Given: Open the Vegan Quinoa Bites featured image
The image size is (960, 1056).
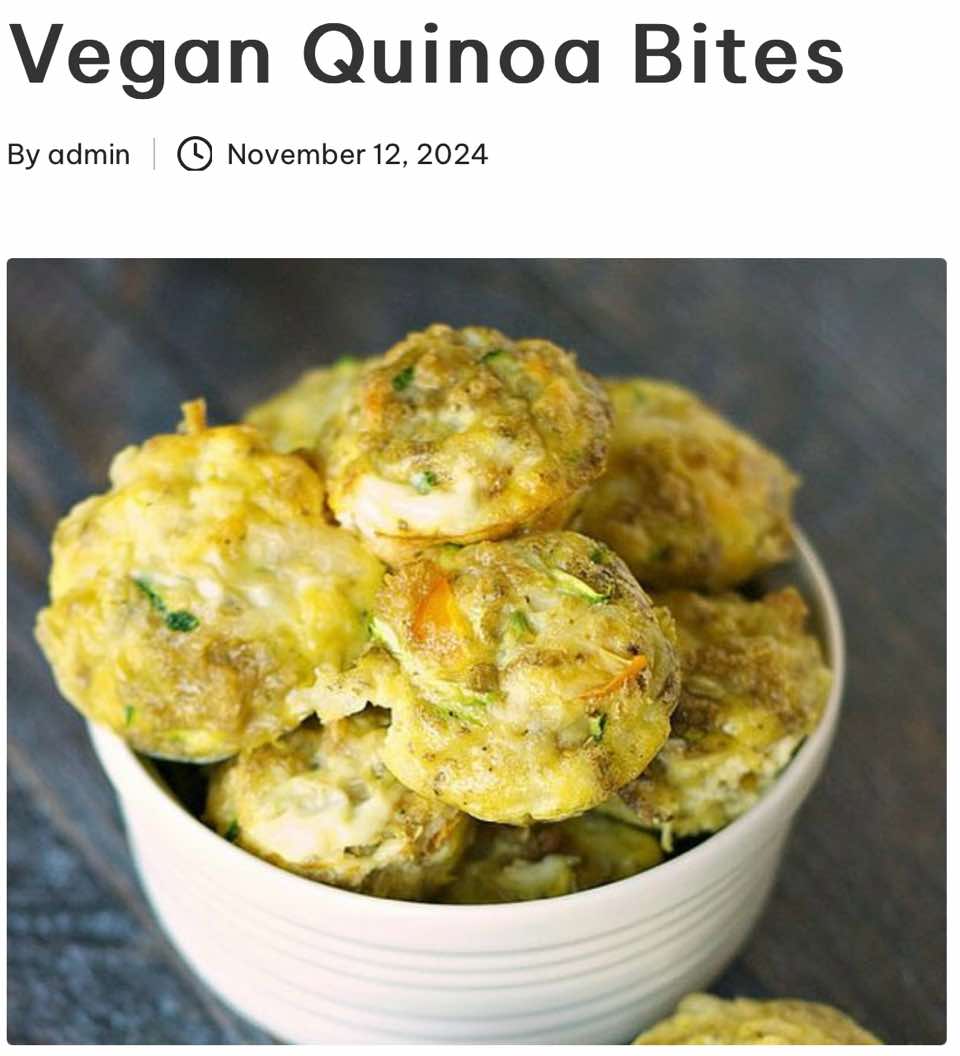Looking at the screenshot, I should tap(476, 650).
